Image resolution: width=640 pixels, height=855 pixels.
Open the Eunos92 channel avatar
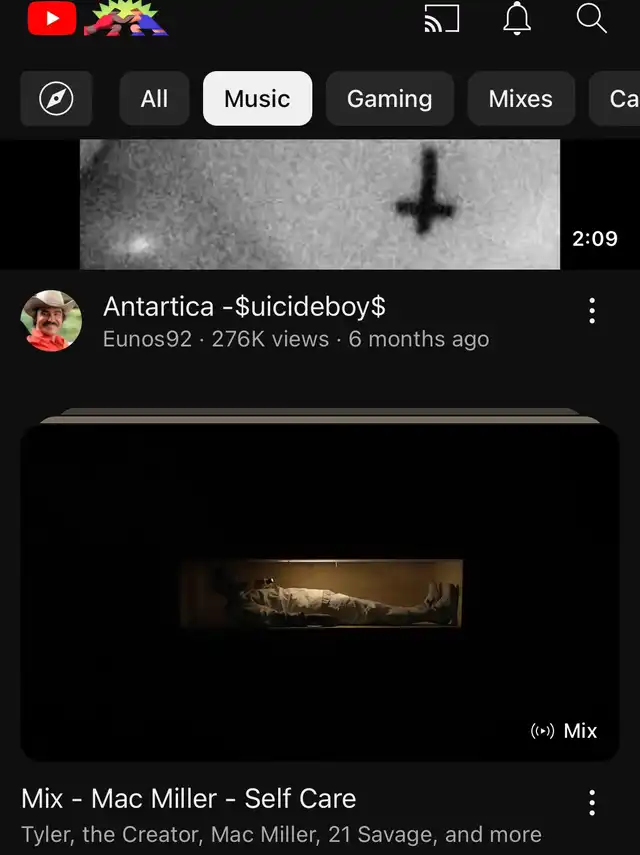click(51, 321)
